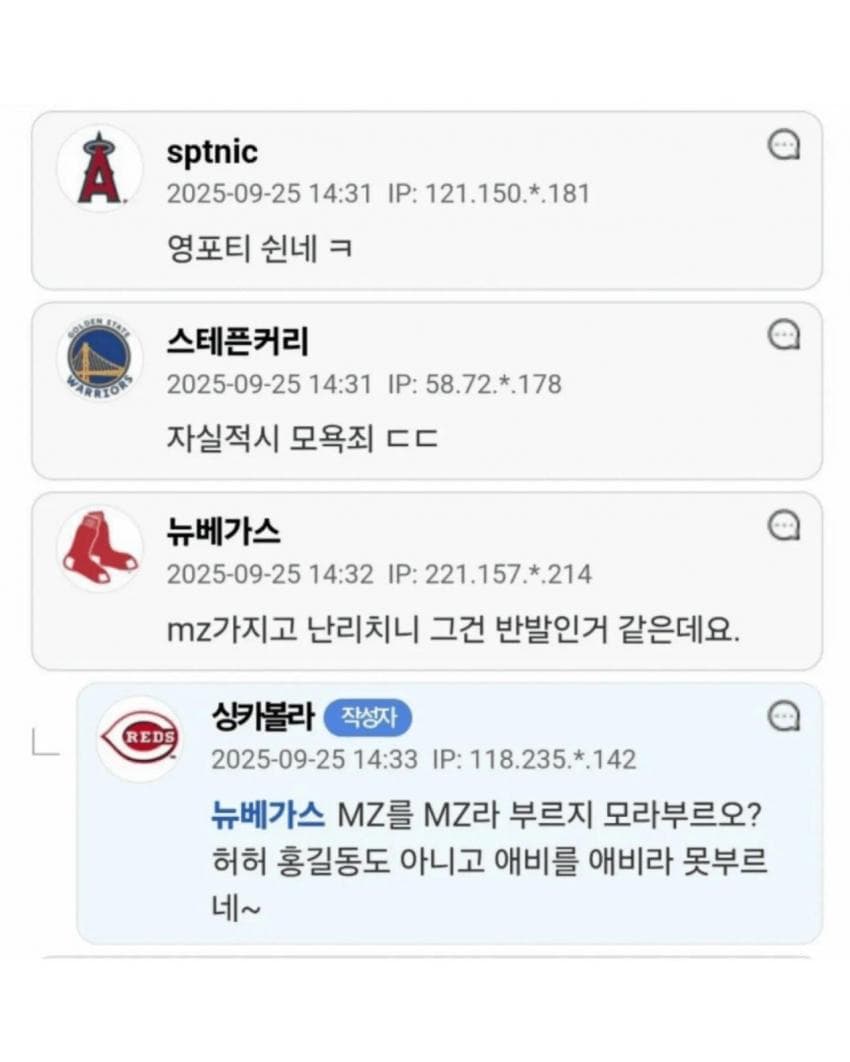Reply to sptnic's comment

coord(784,146)
